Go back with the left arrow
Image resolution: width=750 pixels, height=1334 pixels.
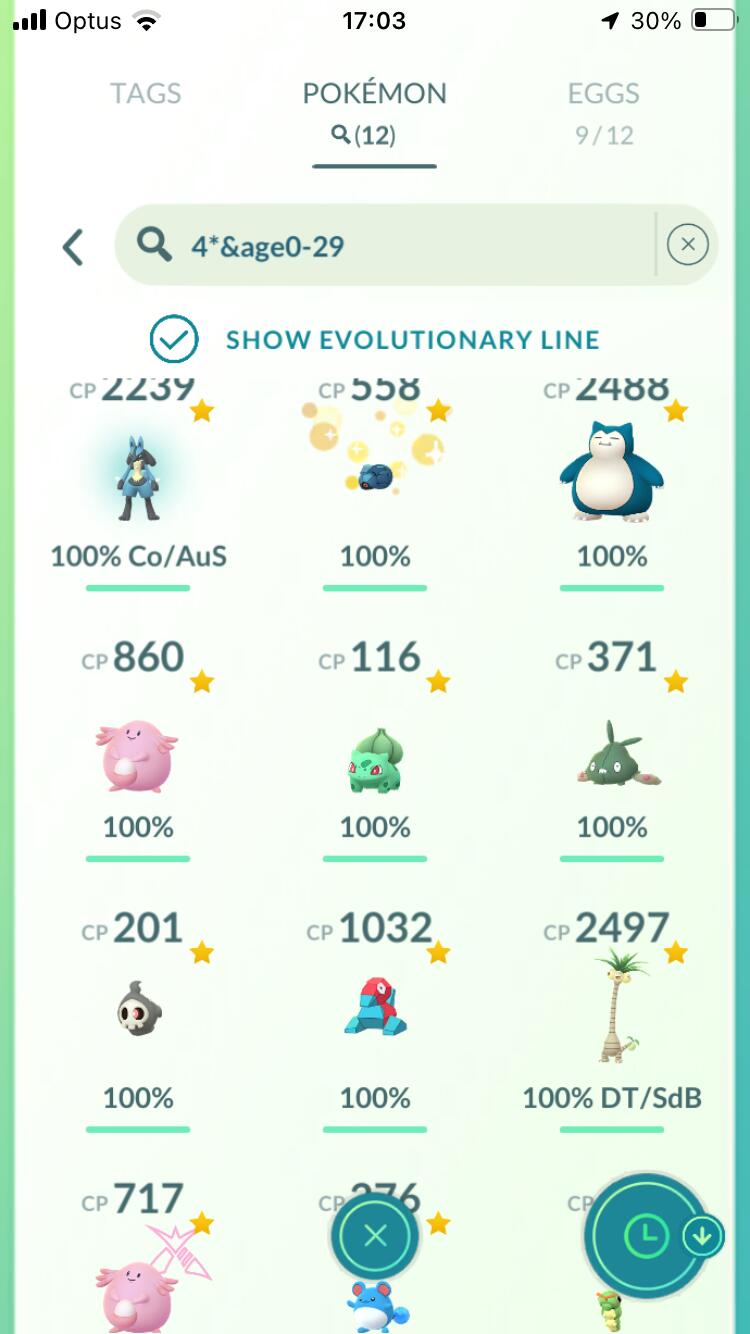click(72, 247)
